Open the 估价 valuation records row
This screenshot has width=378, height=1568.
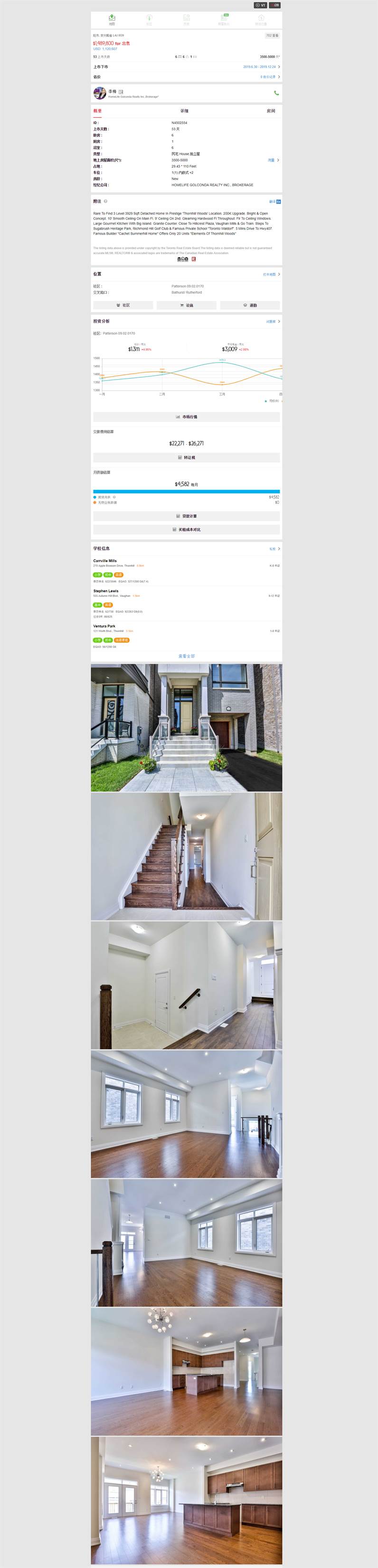186,76
